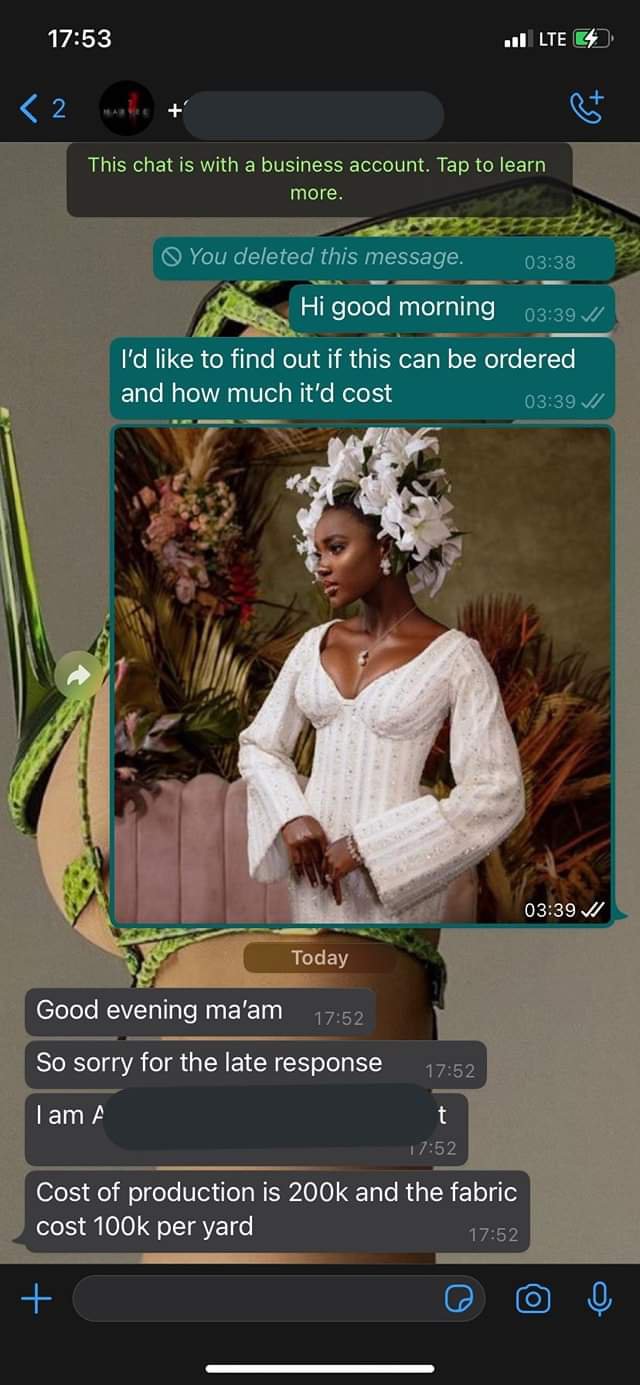Open the business contact's profile picture
Viewport: 640px width, 1385px height.
coord(127,109)
